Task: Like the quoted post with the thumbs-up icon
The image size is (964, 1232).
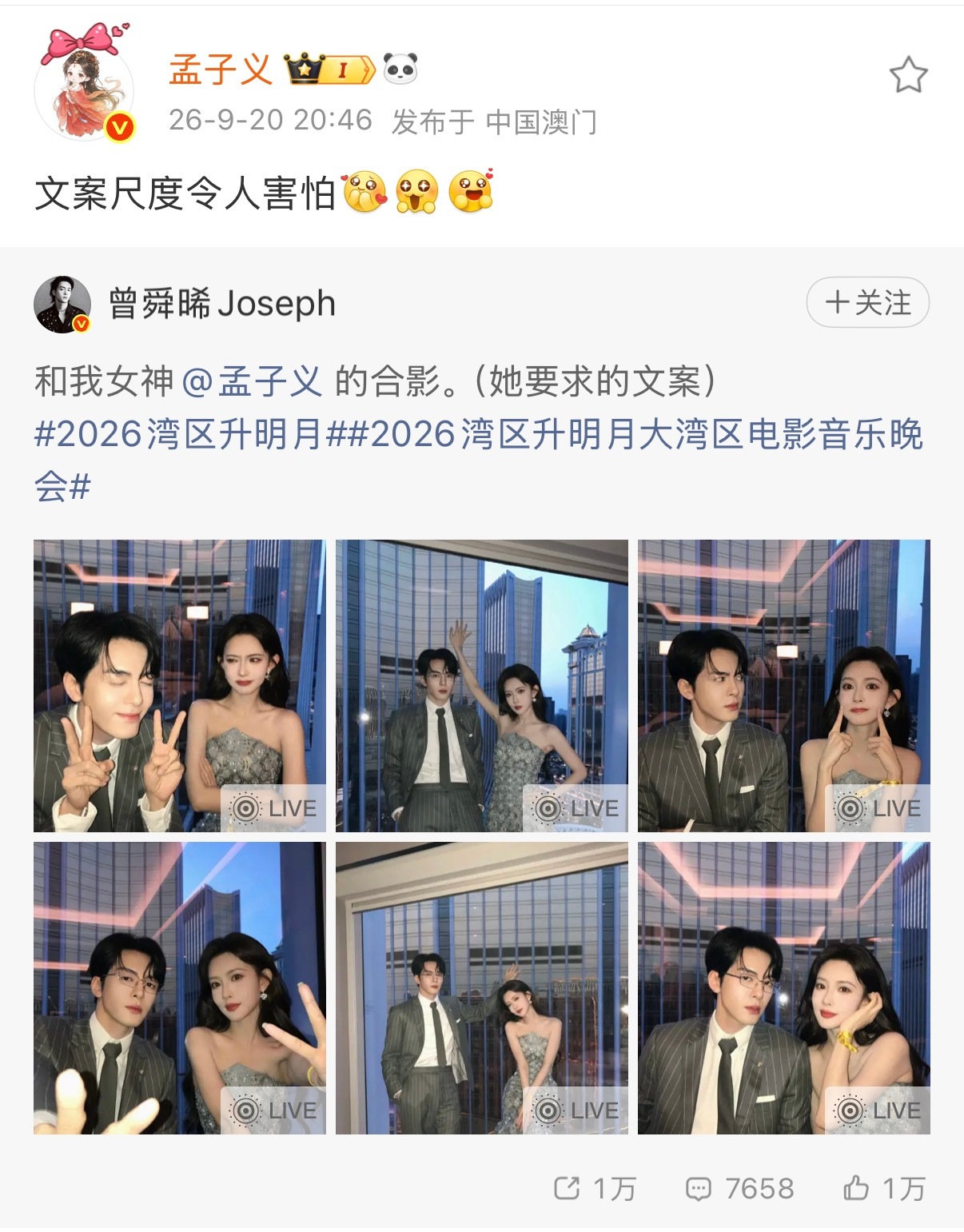Action: 884,1189
